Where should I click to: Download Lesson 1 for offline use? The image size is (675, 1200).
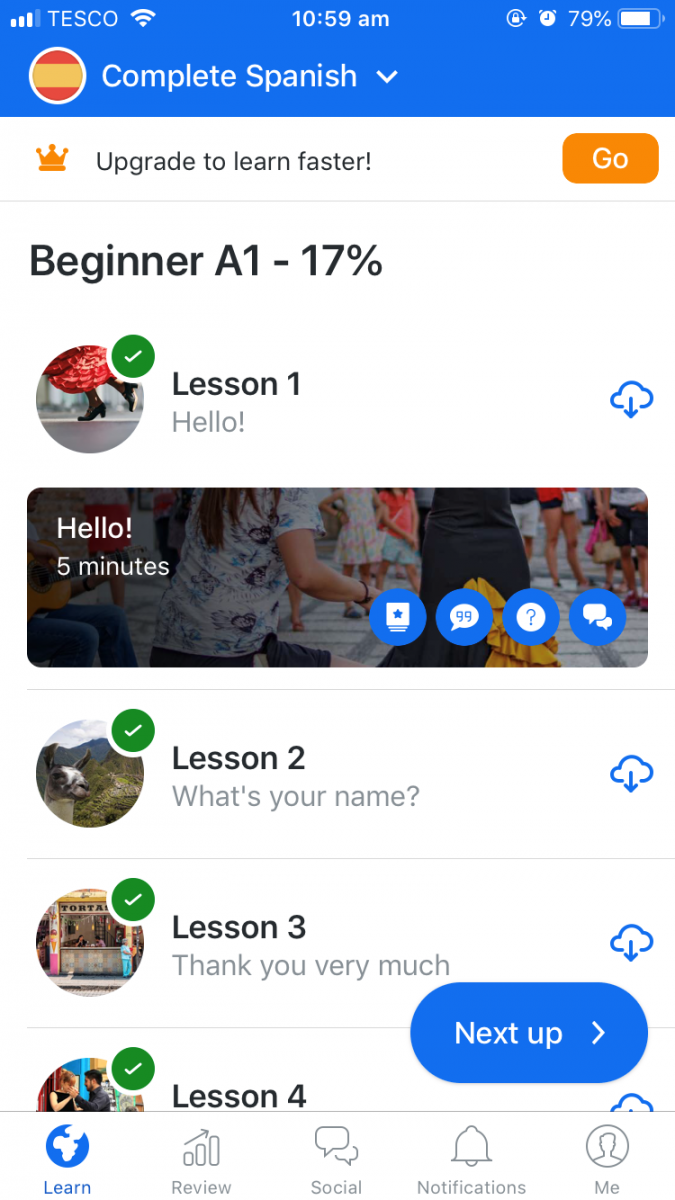click(x=631, y=400)
